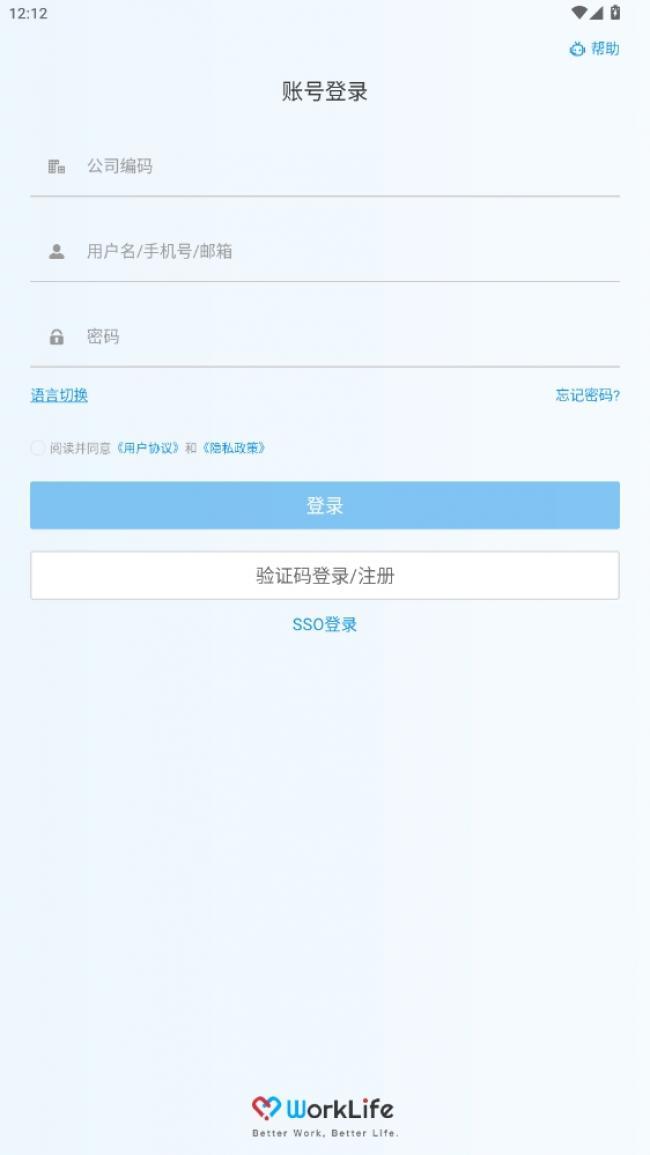This screenshot has width=650, height=1155.
Task: Open 语言切换 language switch
Action: 59,395
